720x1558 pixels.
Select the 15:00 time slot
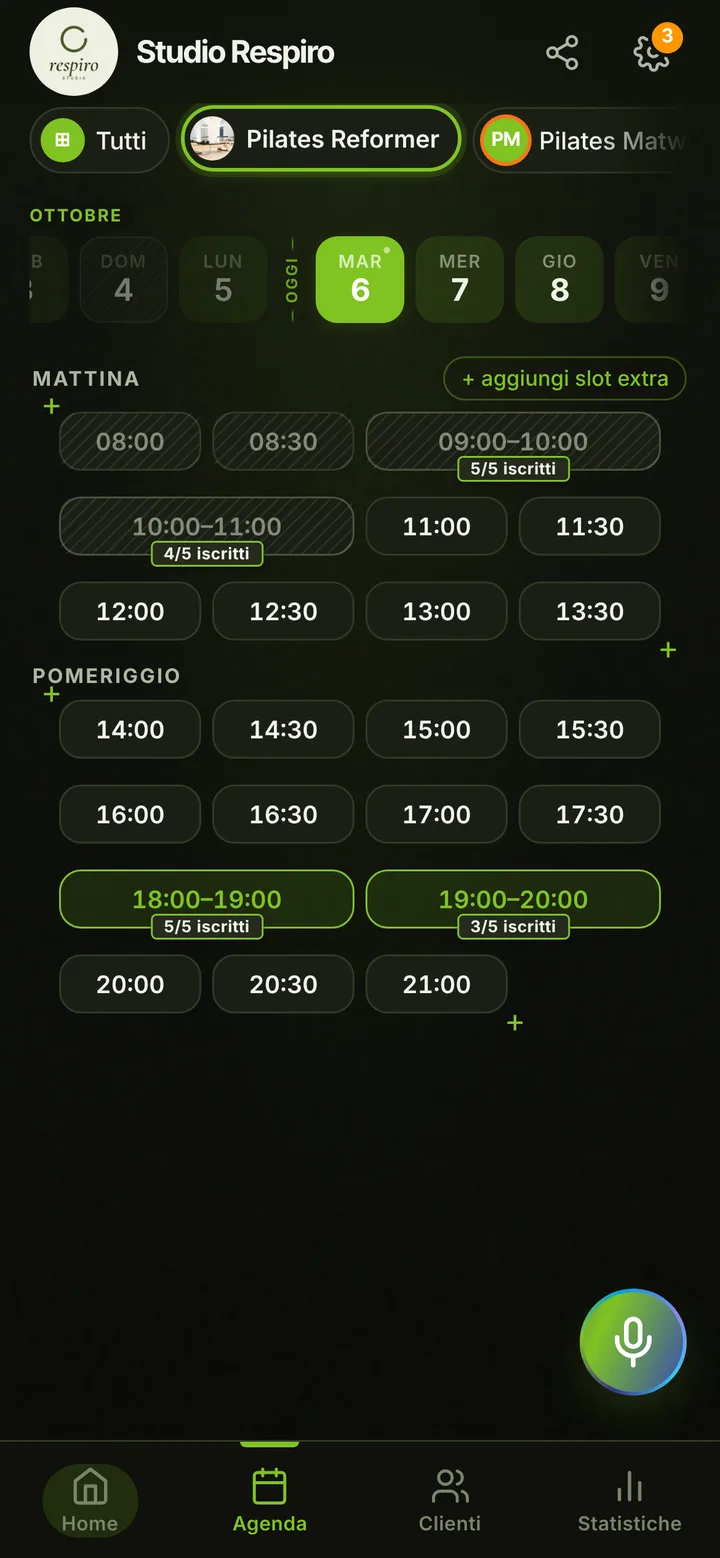click(437, 729)
